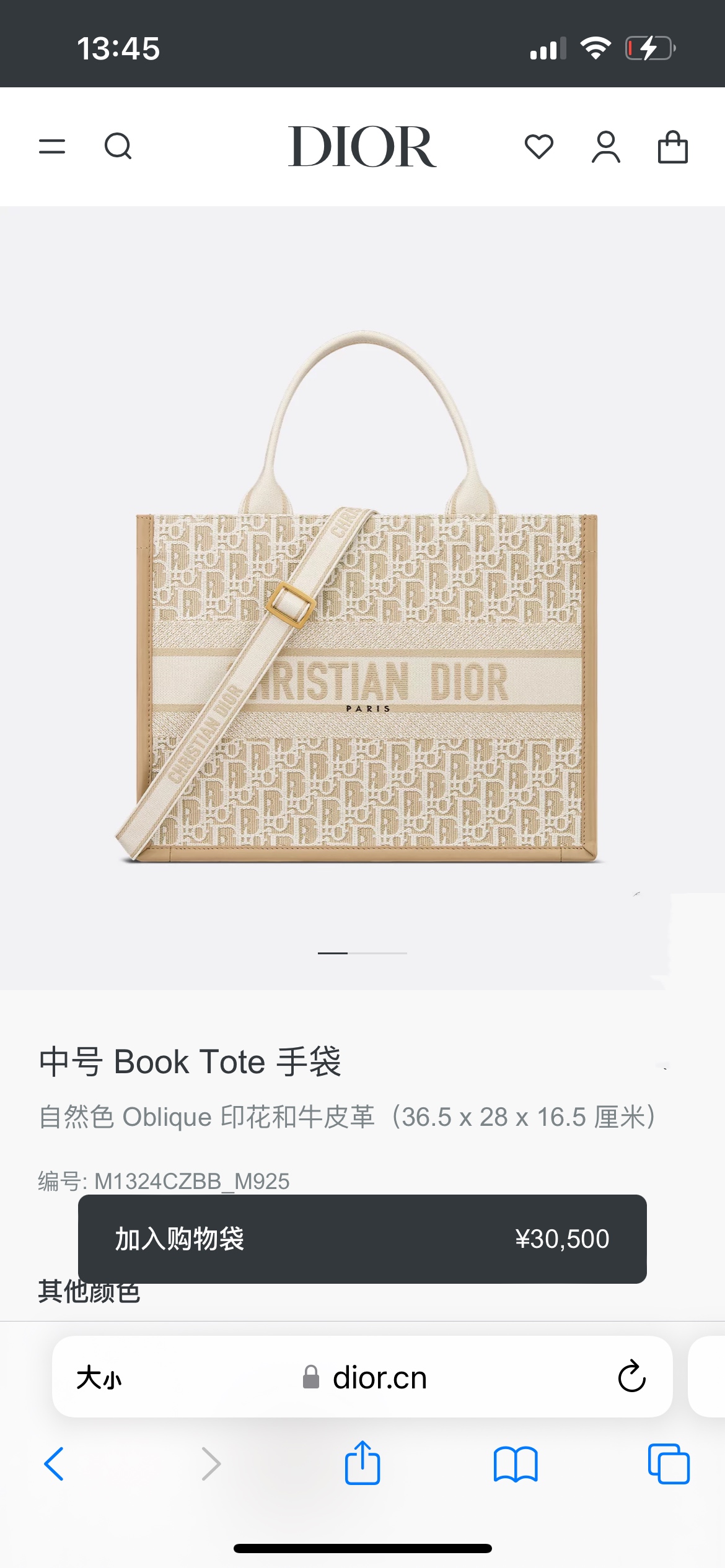725x1568 pixels.
Task: Open the Safari tabs overview
Action: [669, 1464]
